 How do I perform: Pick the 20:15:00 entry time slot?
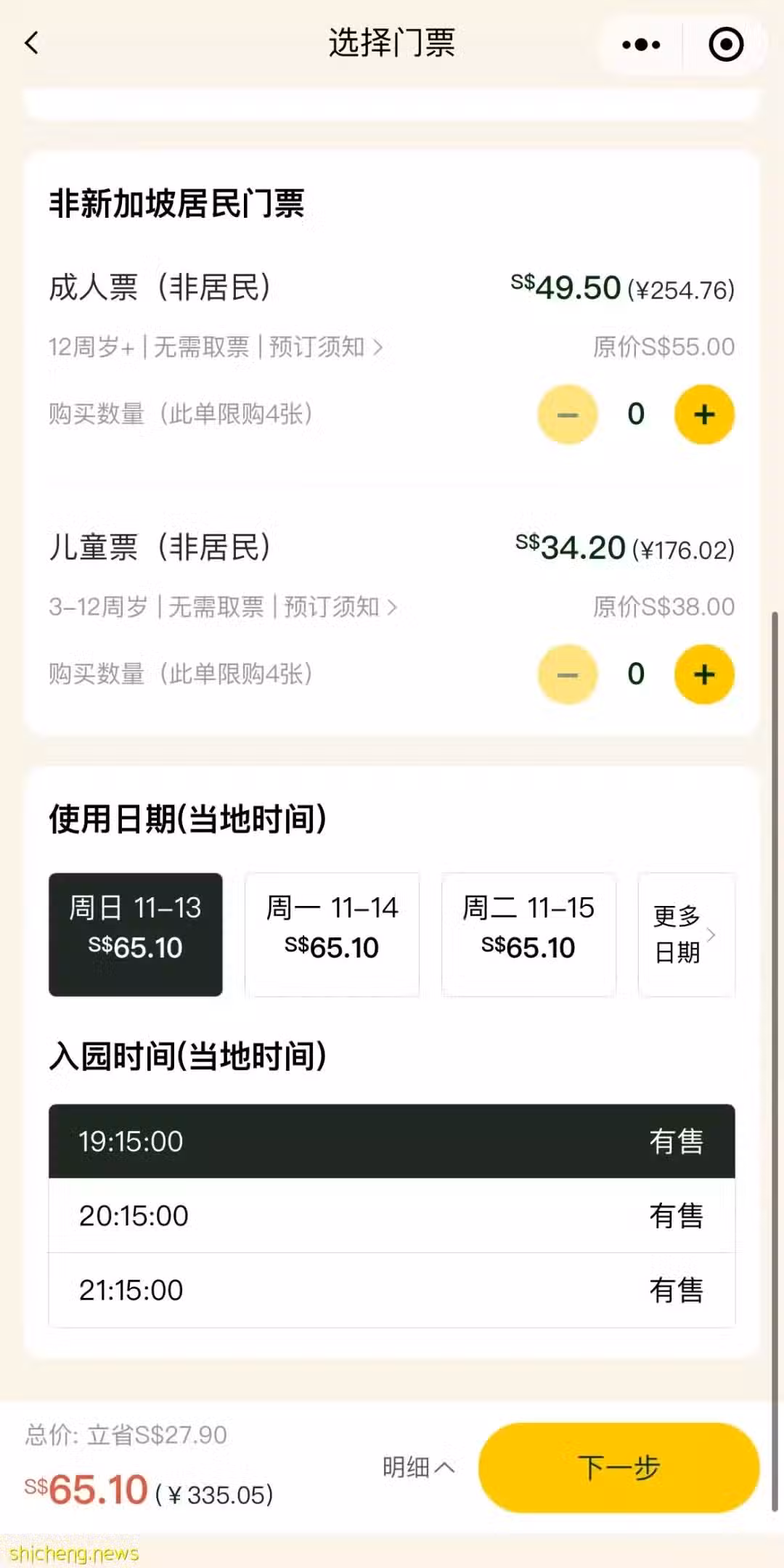coord(392,1216)
